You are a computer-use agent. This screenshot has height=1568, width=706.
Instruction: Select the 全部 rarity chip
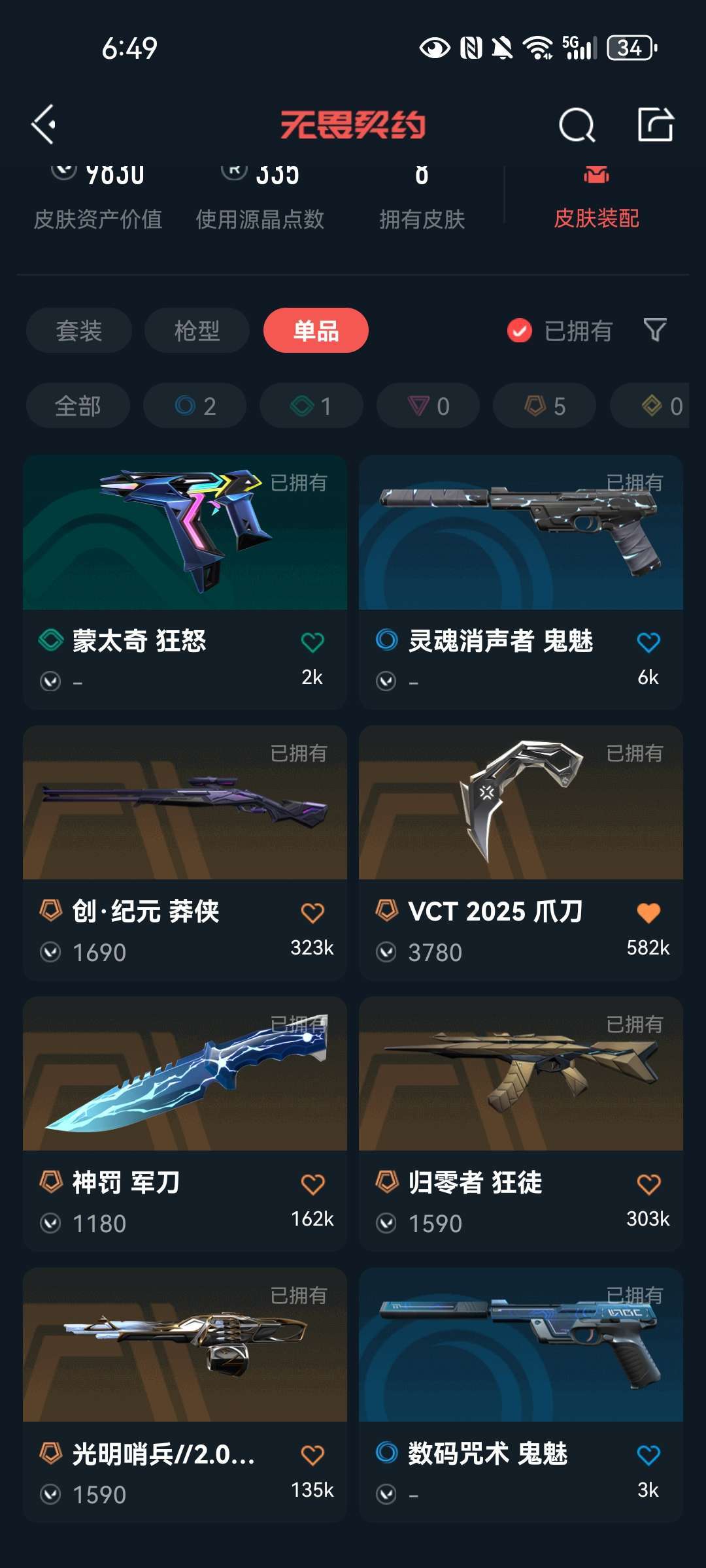[78, 406]
